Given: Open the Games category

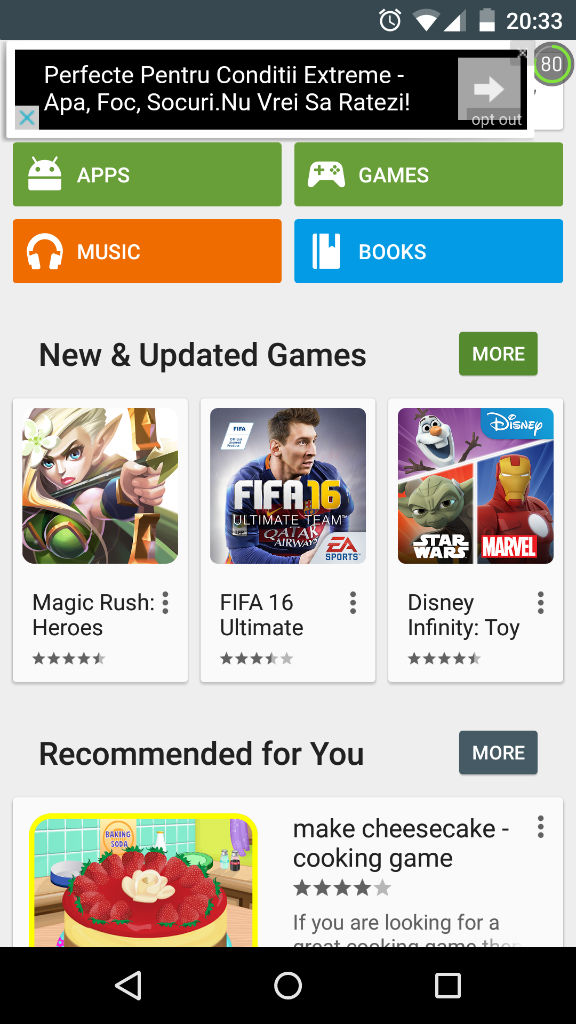Looking at the screenshot, I should 428,174.
